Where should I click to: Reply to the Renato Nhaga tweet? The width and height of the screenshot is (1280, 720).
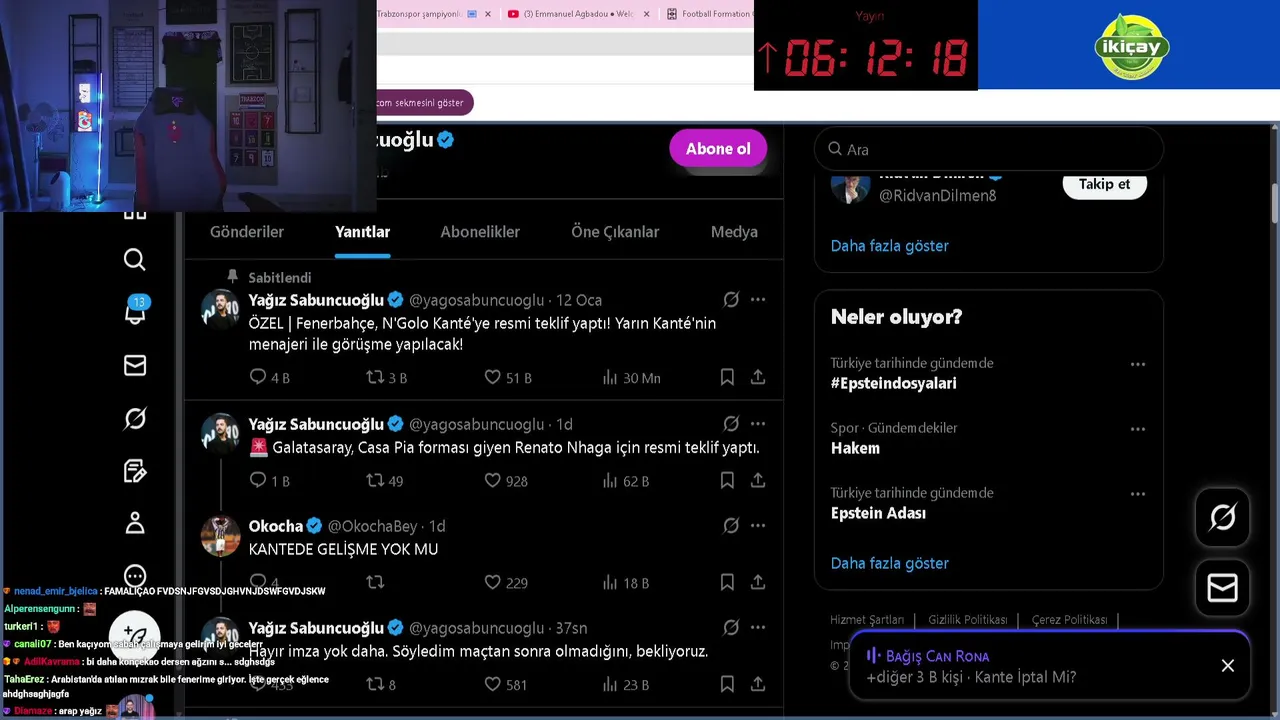258,481
